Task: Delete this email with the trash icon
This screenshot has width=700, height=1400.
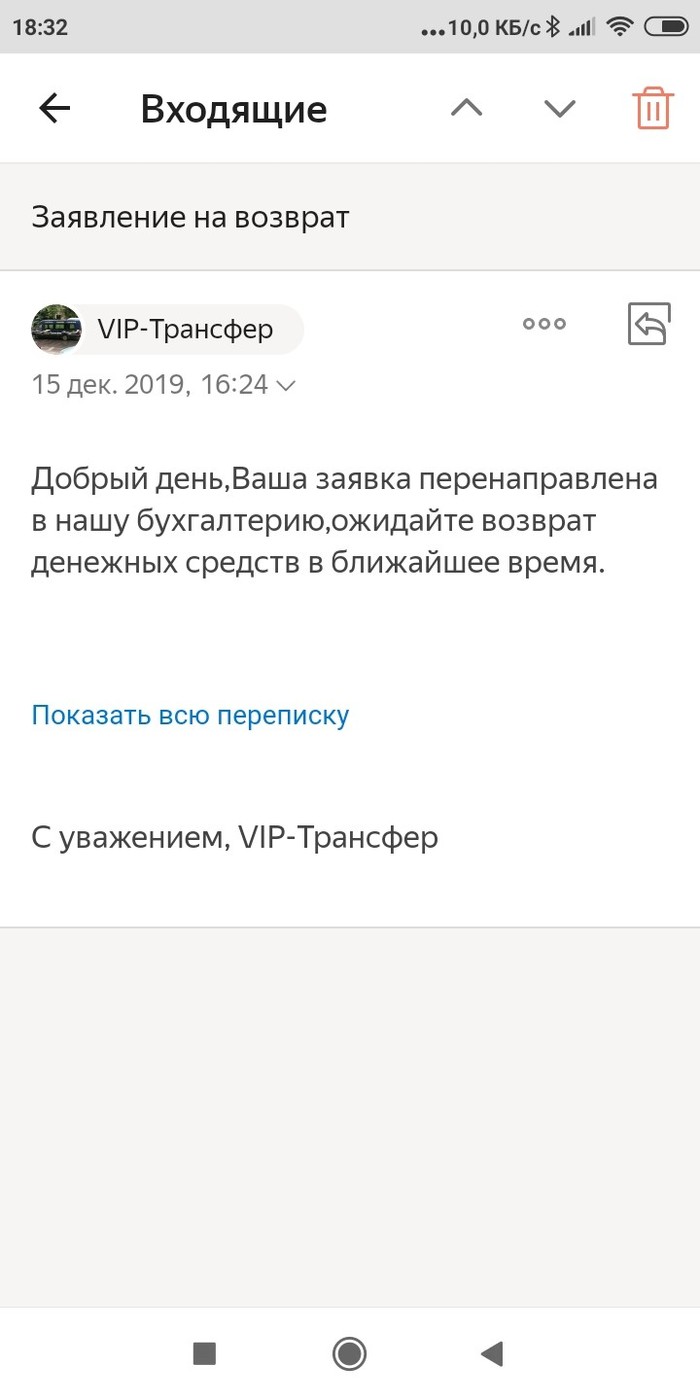Action: (652, 108)
